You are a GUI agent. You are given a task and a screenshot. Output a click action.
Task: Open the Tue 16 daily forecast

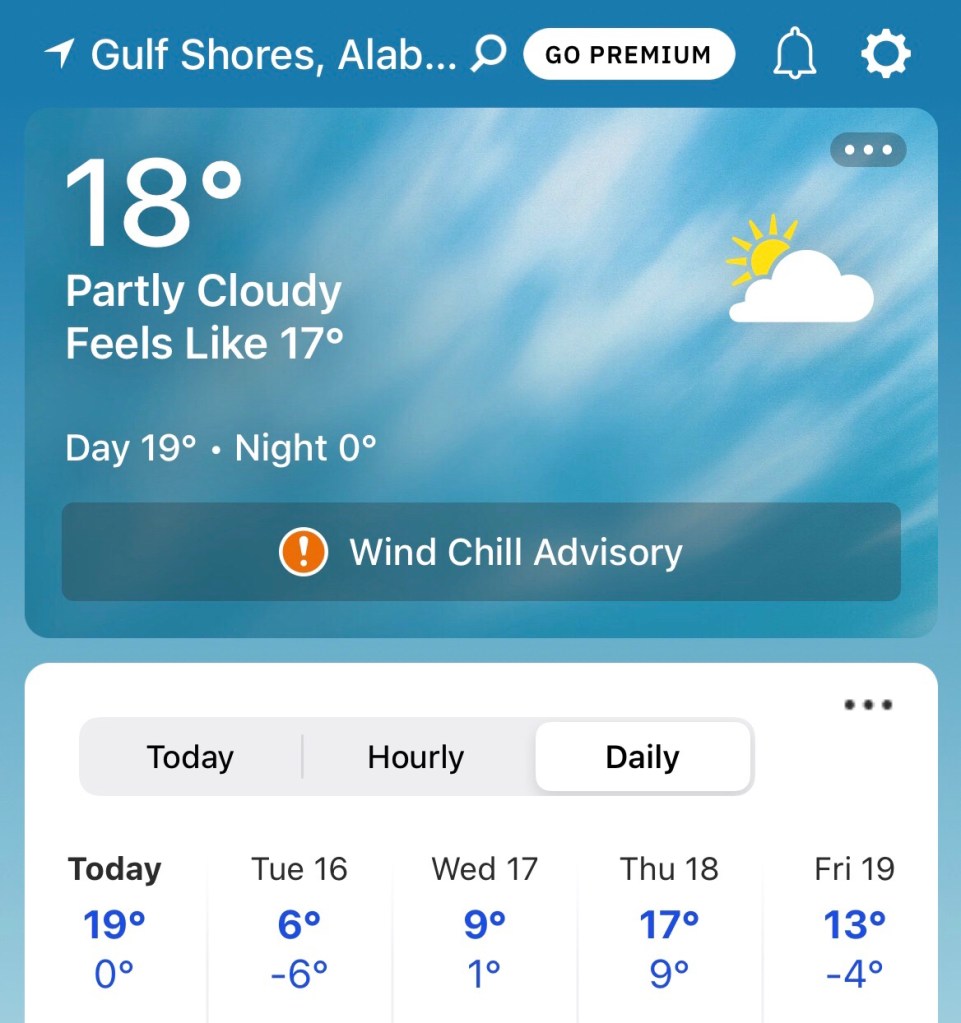[299, 922]
